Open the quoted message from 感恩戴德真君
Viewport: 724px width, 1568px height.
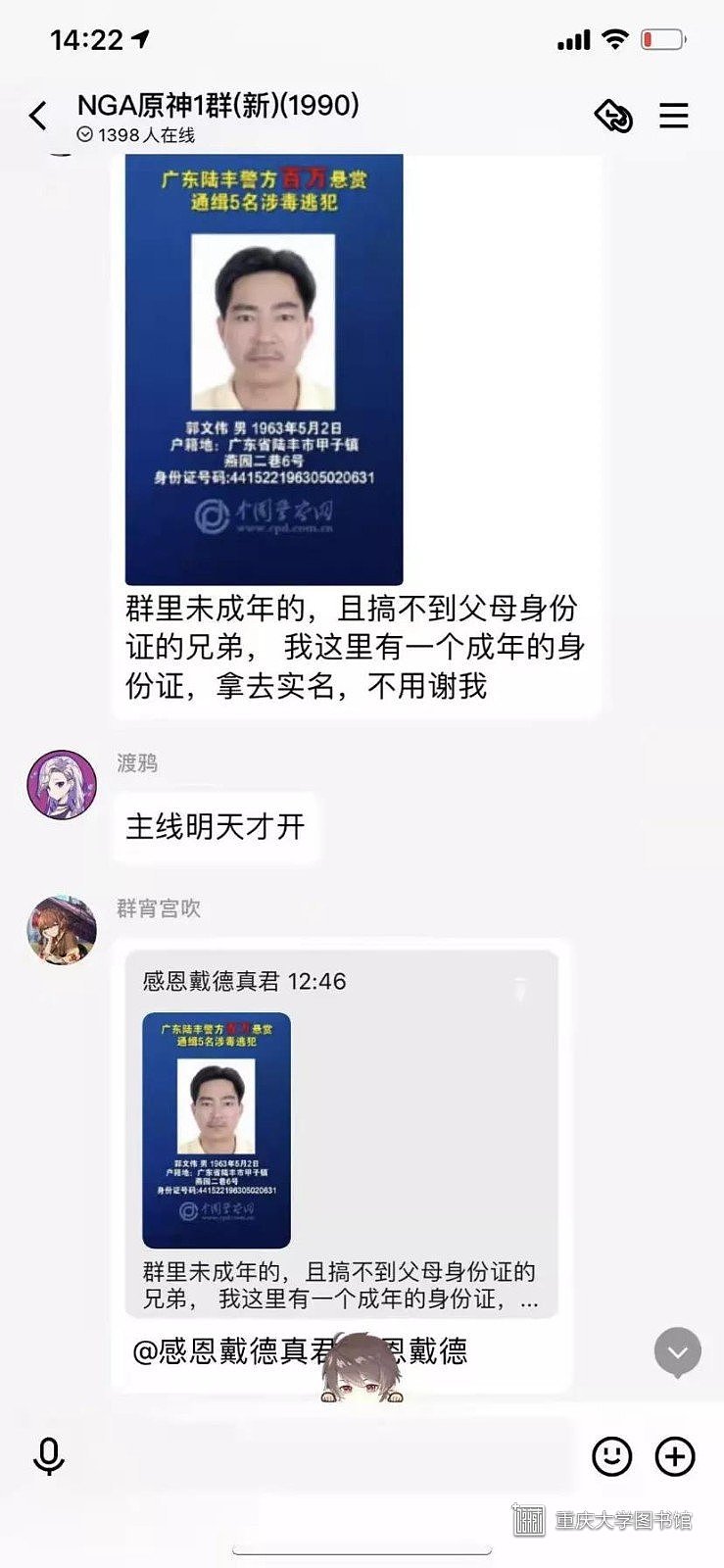341,1134
